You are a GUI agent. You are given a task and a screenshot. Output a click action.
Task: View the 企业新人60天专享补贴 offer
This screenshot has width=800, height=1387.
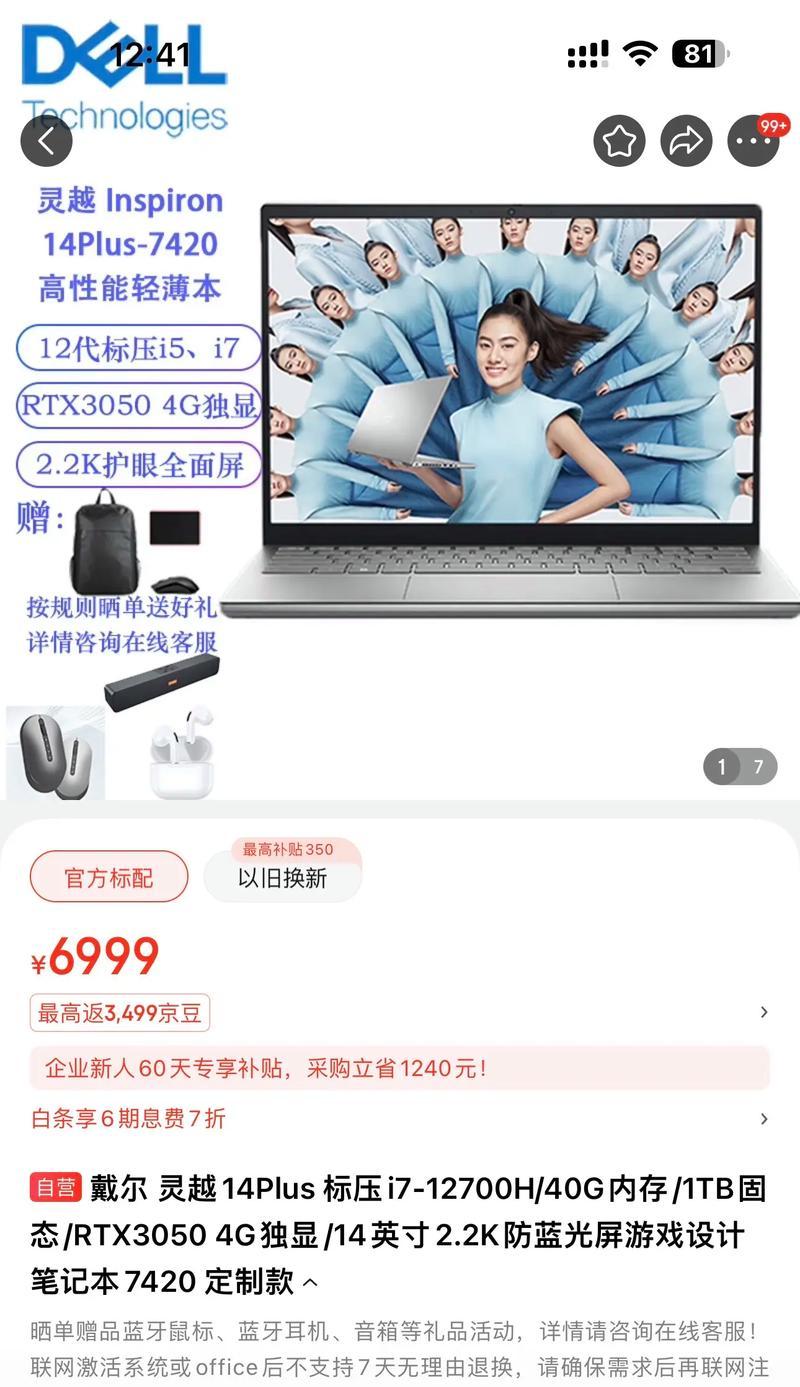pos(400,1068)
